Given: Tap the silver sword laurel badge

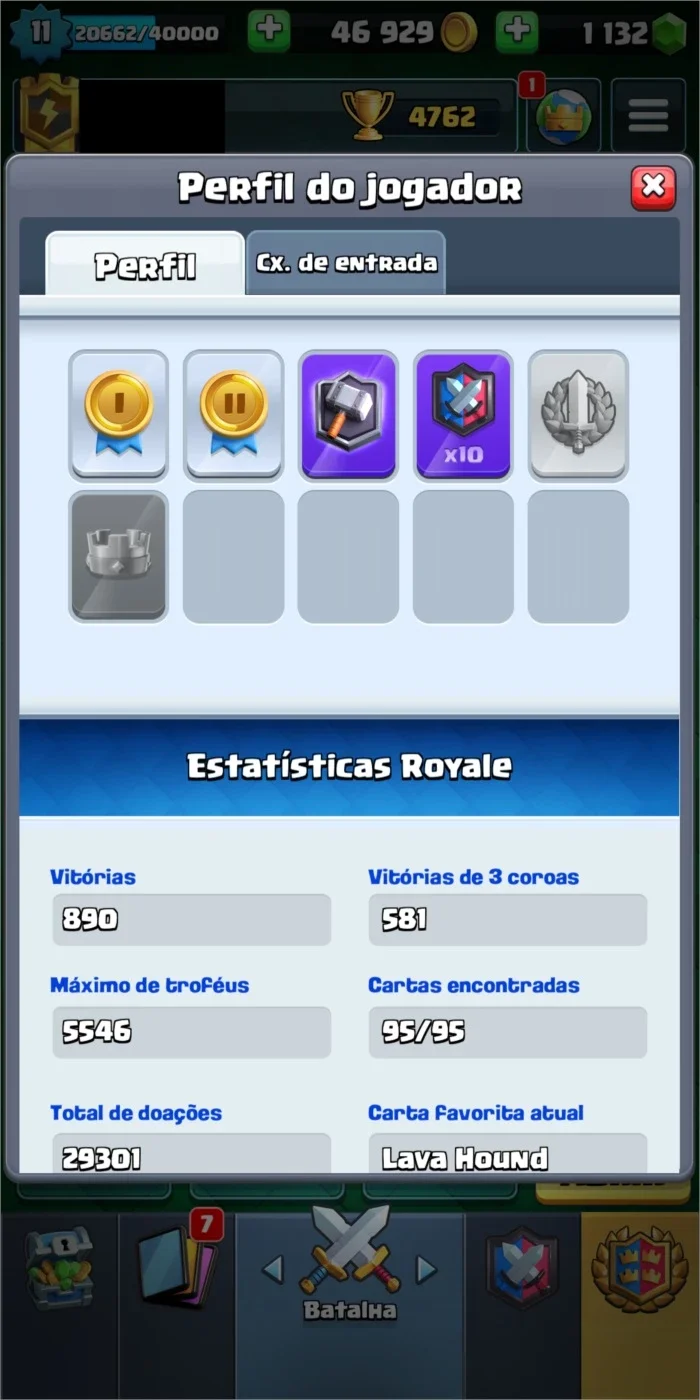Looking at the screenshot, I should (x=578, y=415).
